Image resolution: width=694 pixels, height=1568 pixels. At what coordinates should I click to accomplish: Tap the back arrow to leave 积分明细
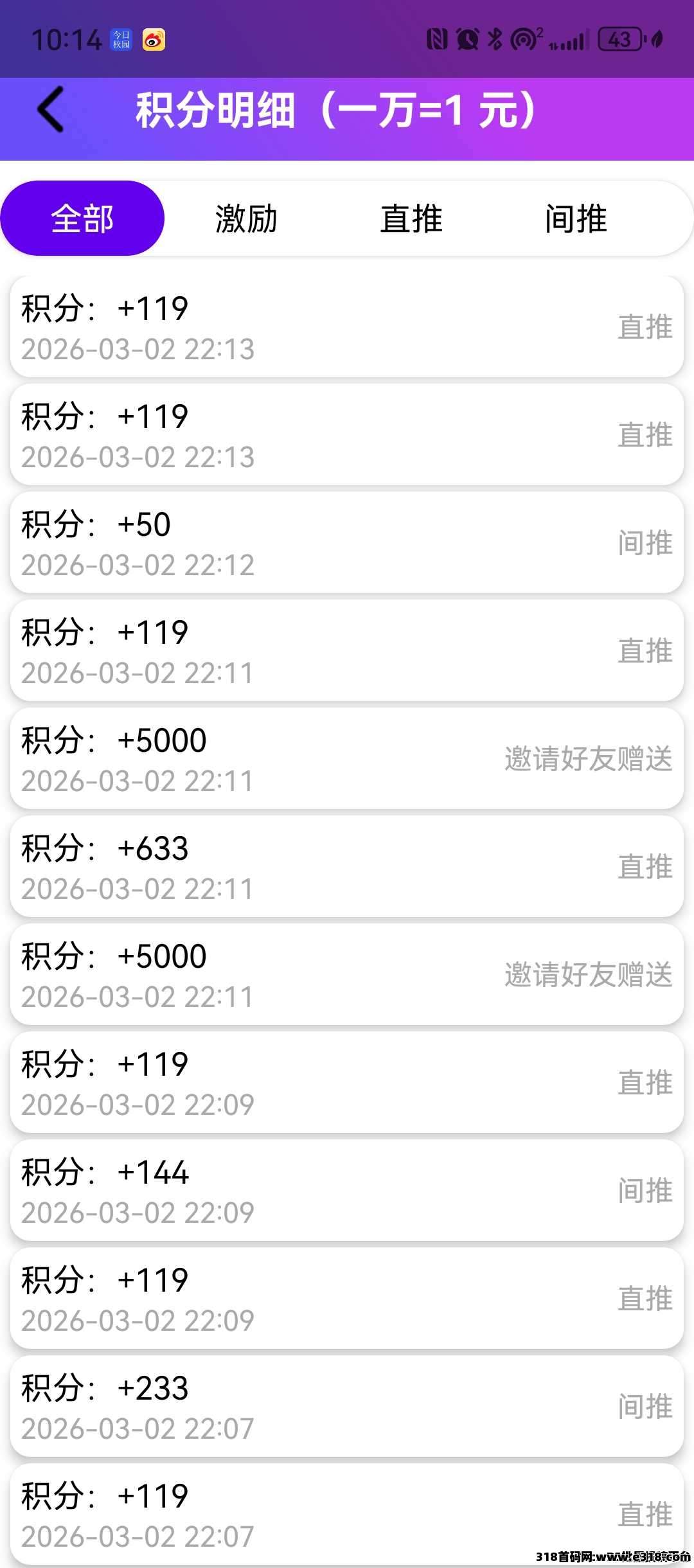click(x=48, y=109)
